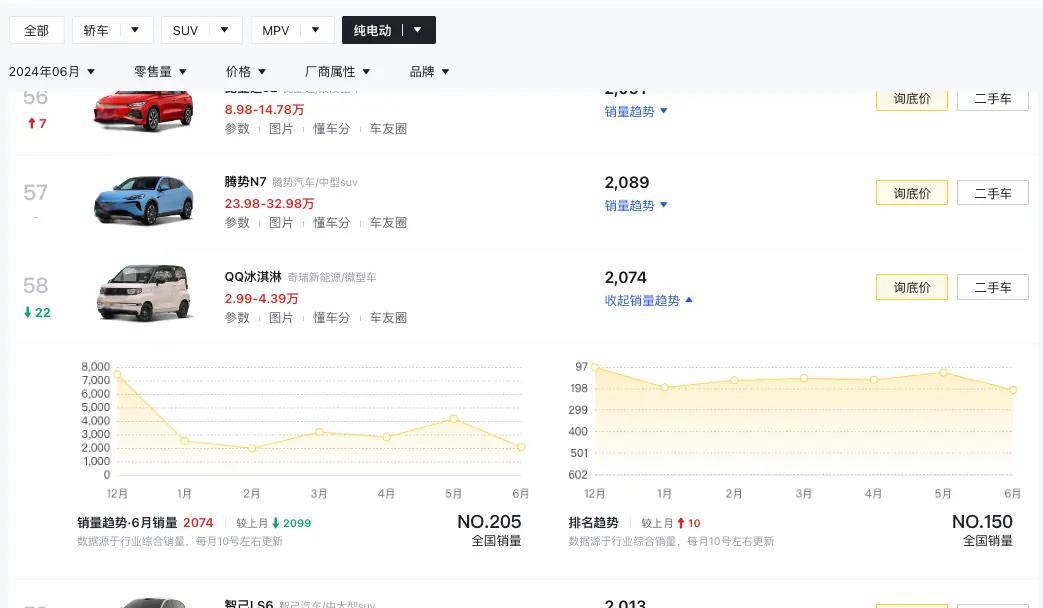
Task: Open the QQ冰淇淋 car image
Action: [144, 292]
